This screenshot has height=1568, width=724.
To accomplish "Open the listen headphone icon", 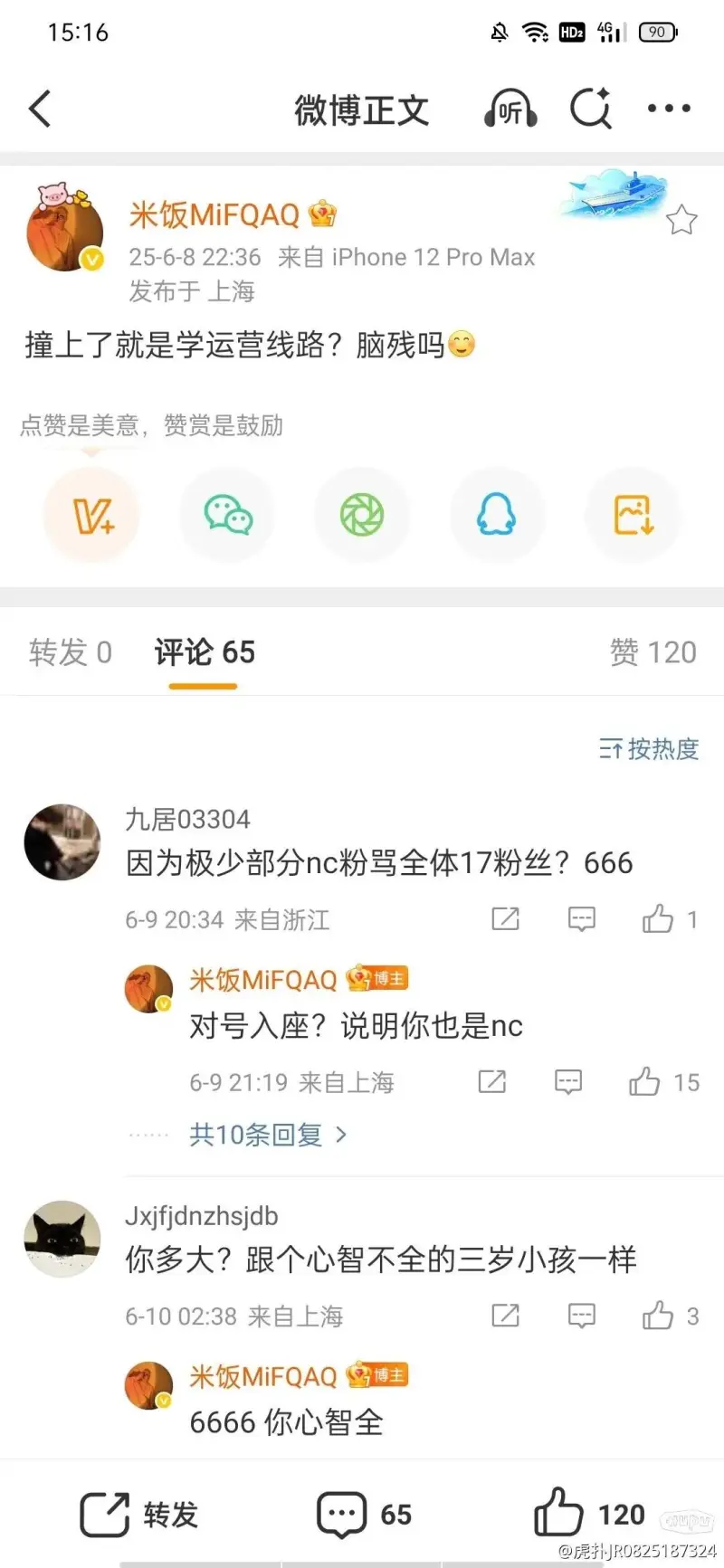I will (510, 109).
